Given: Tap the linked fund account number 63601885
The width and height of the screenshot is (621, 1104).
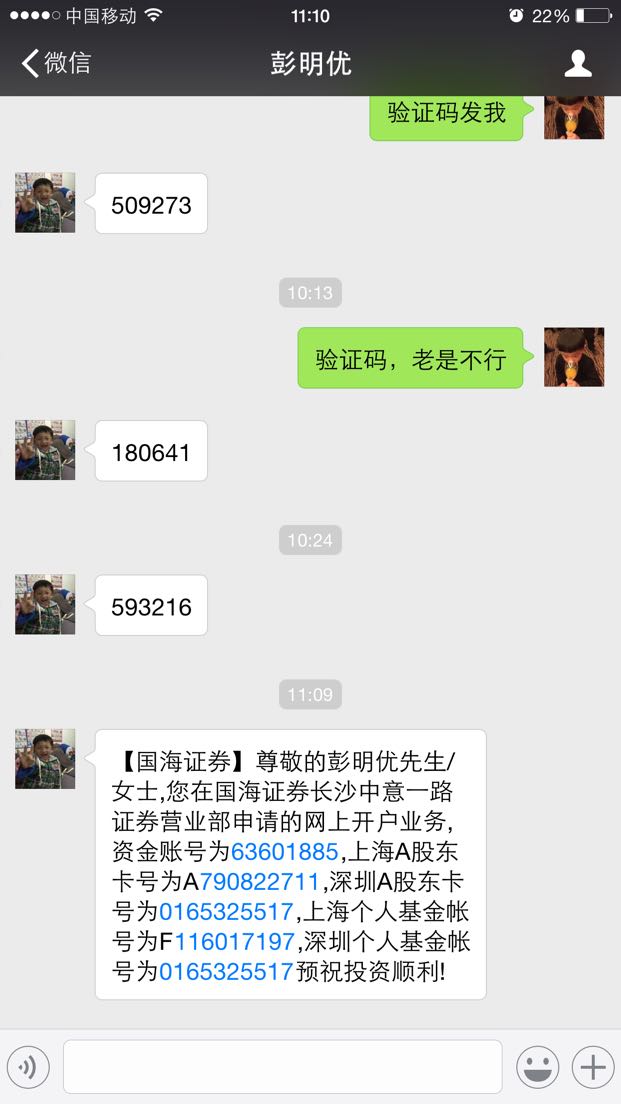Looking at the screenshot, I should [285, 851].
